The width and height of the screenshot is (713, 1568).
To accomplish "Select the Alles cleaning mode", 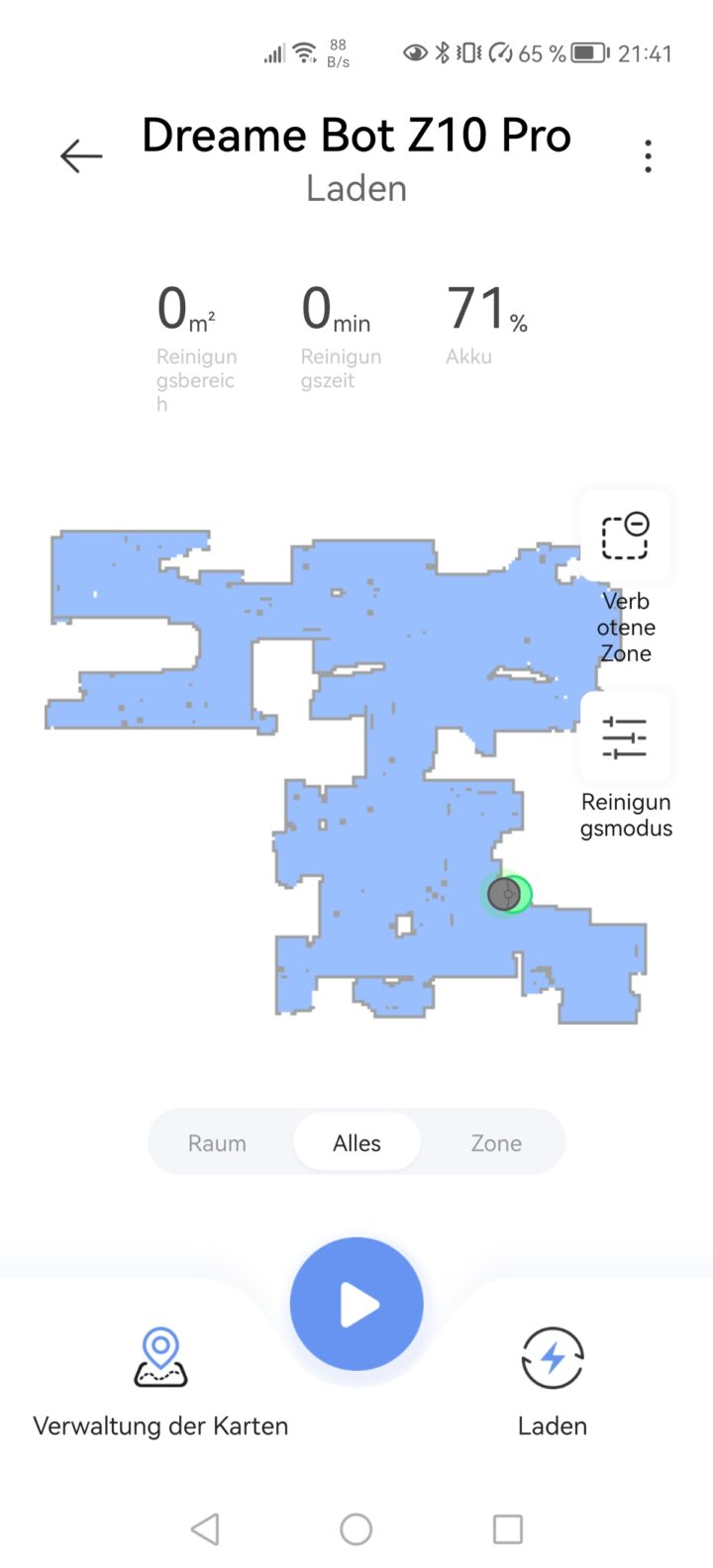I will [x=356, y=1142].
